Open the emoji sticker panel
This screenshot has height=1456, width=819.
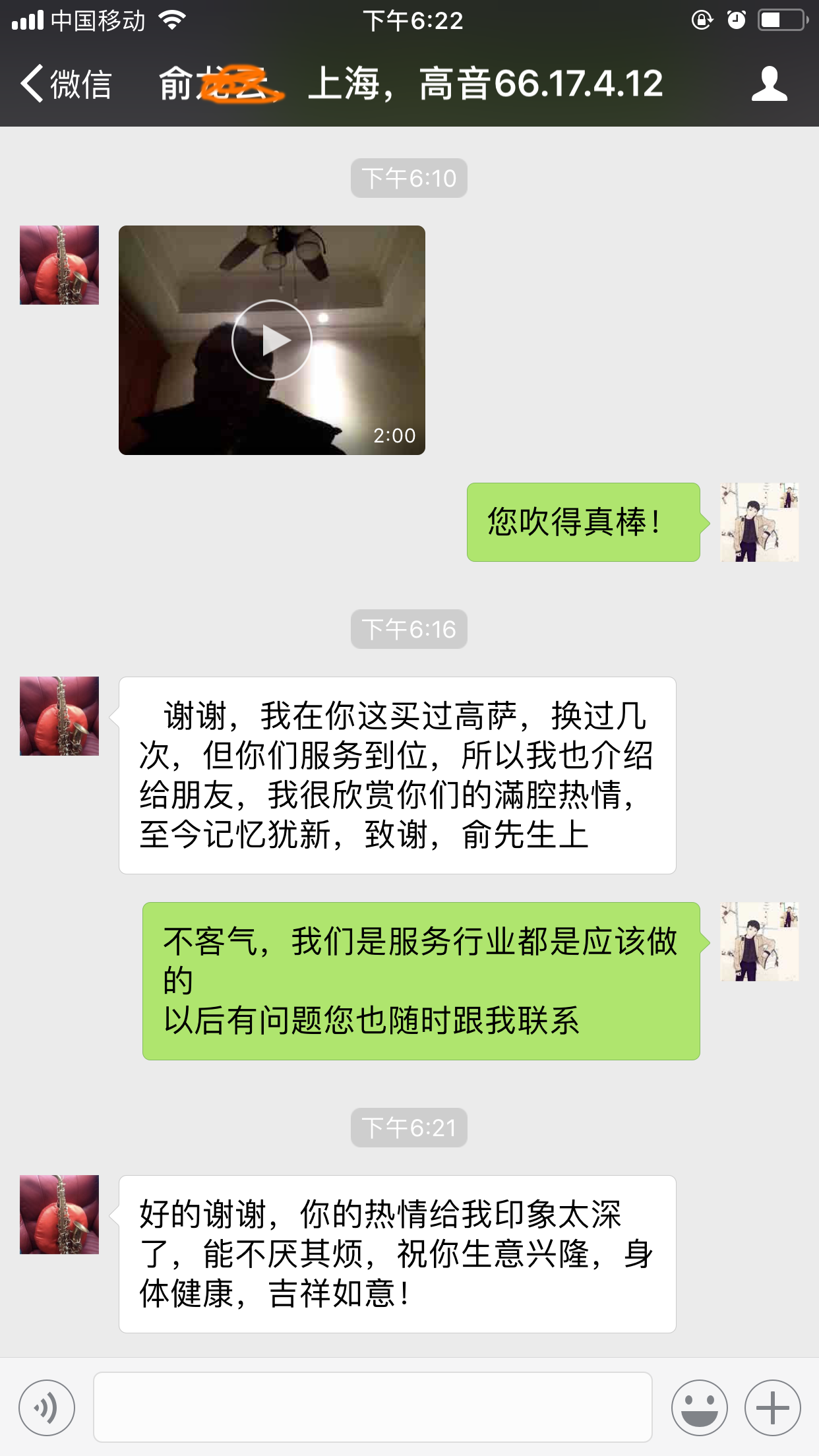[x=699, y=1408]
